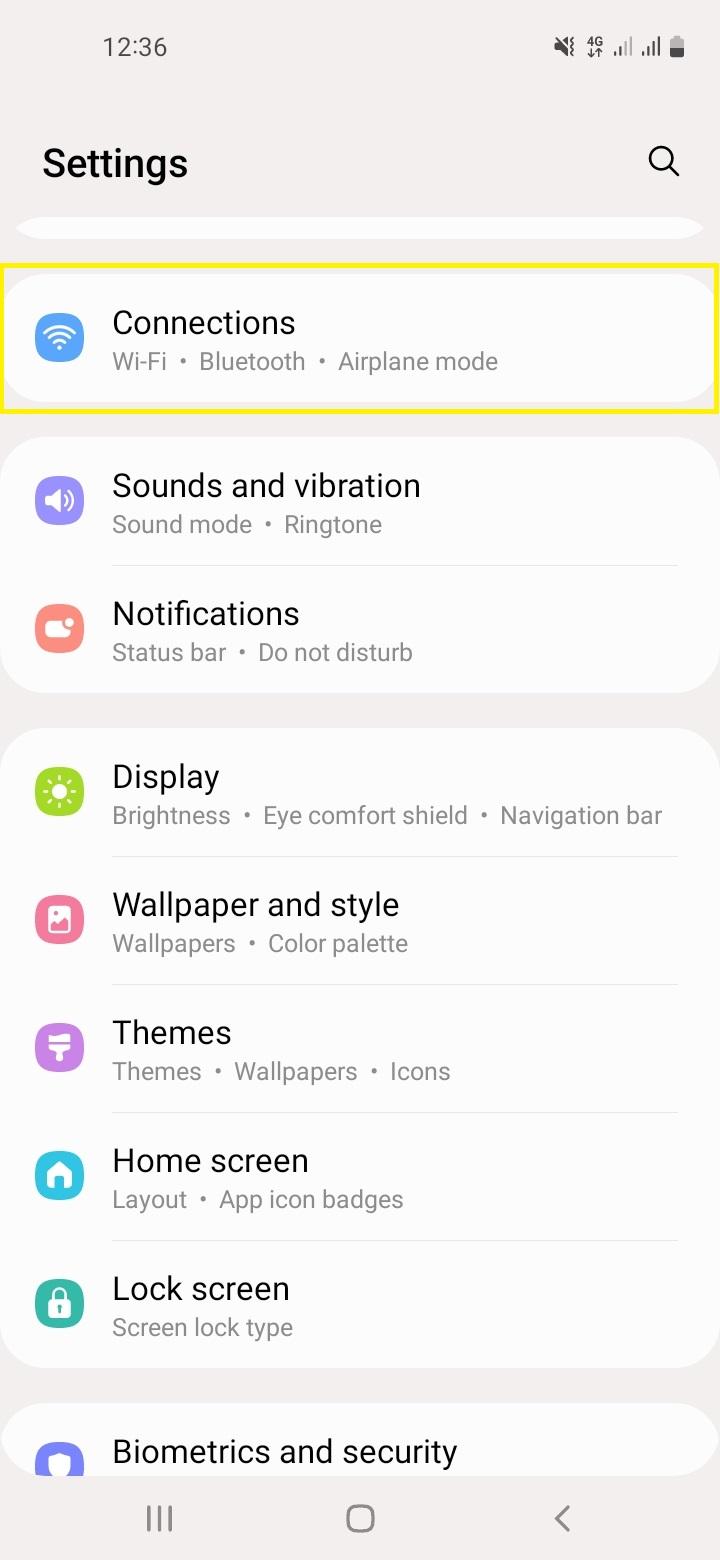Open Sounds and vibration settings
Image resolution: width=720 pixels, height=1560 pixels.
(x=360, y=502)
